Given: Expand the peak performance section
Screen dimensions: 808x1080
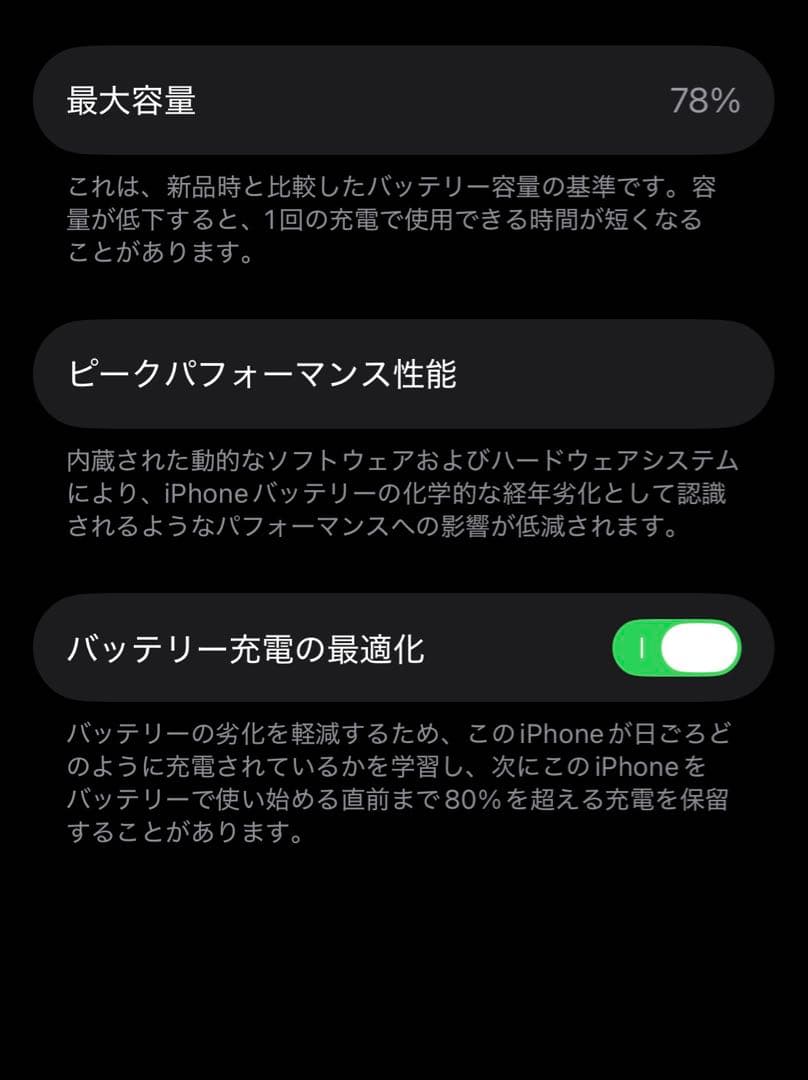Looking at the screenshot, I should 404,374.
